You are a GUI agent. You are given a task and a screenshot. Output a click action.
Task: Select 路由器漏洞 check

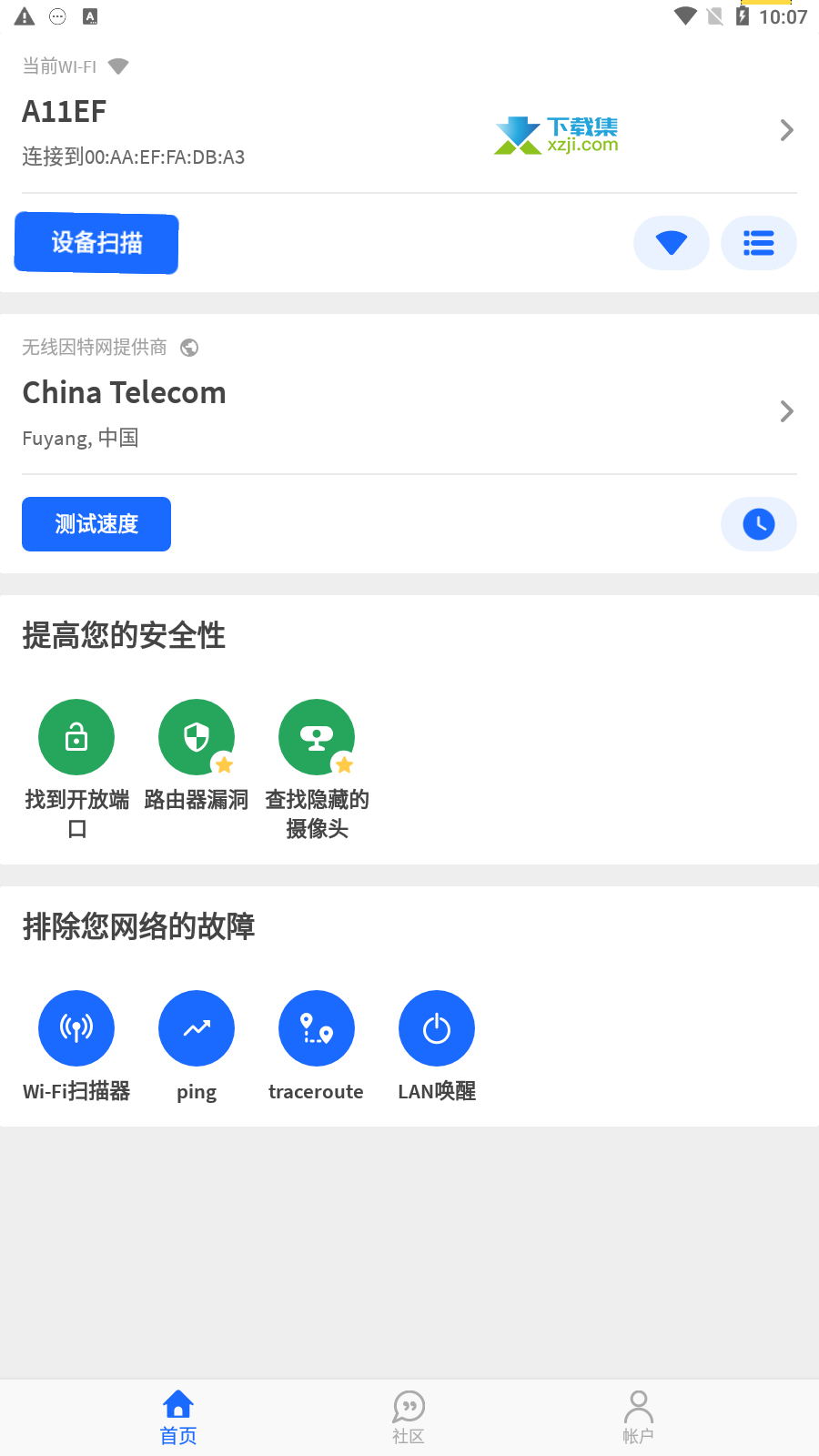pos(197,755)
